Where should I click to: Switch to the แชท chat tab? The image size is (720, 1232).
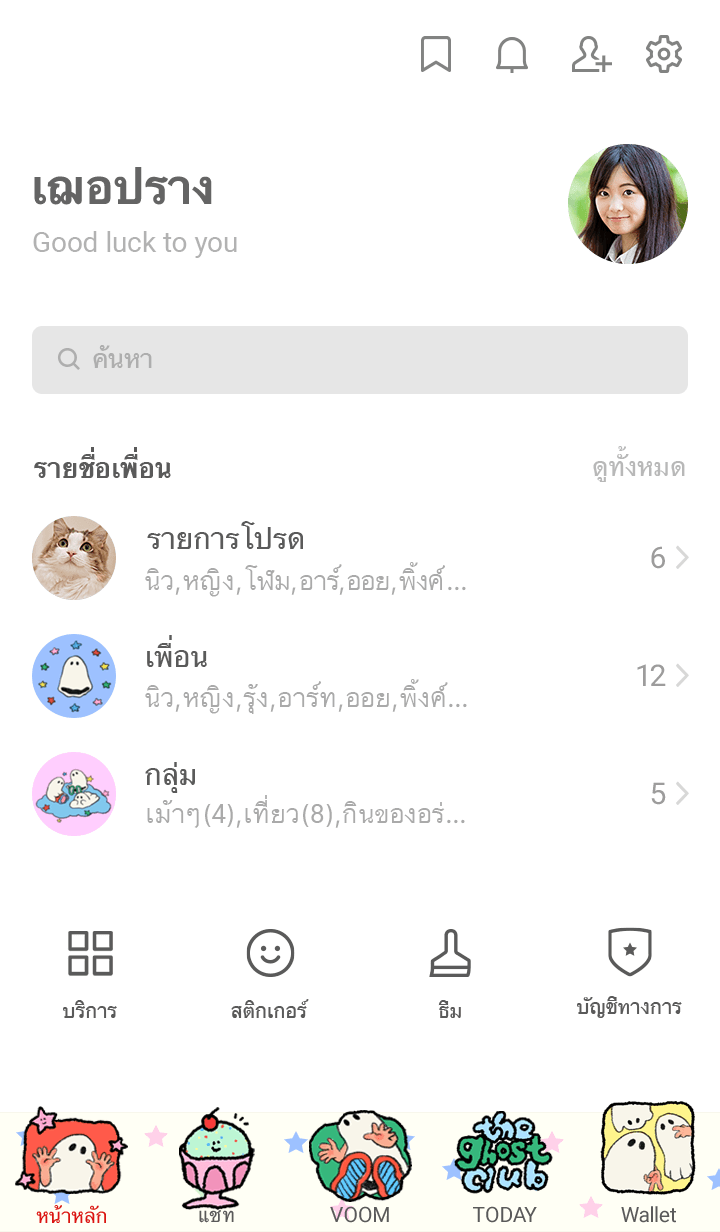tap(216, 1172)
